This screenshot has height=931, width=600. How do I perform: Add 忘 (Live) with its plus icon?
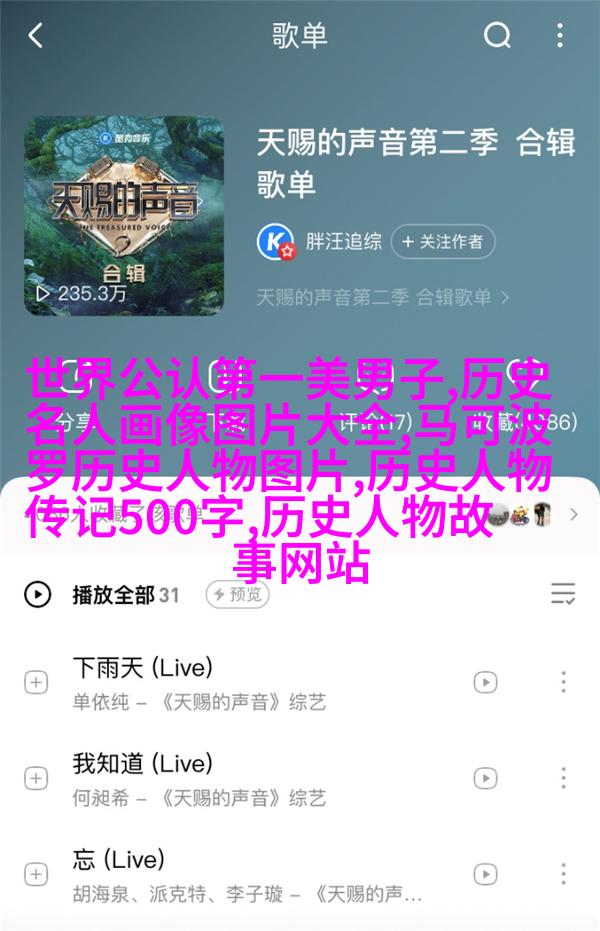click(x=36, y=873)
